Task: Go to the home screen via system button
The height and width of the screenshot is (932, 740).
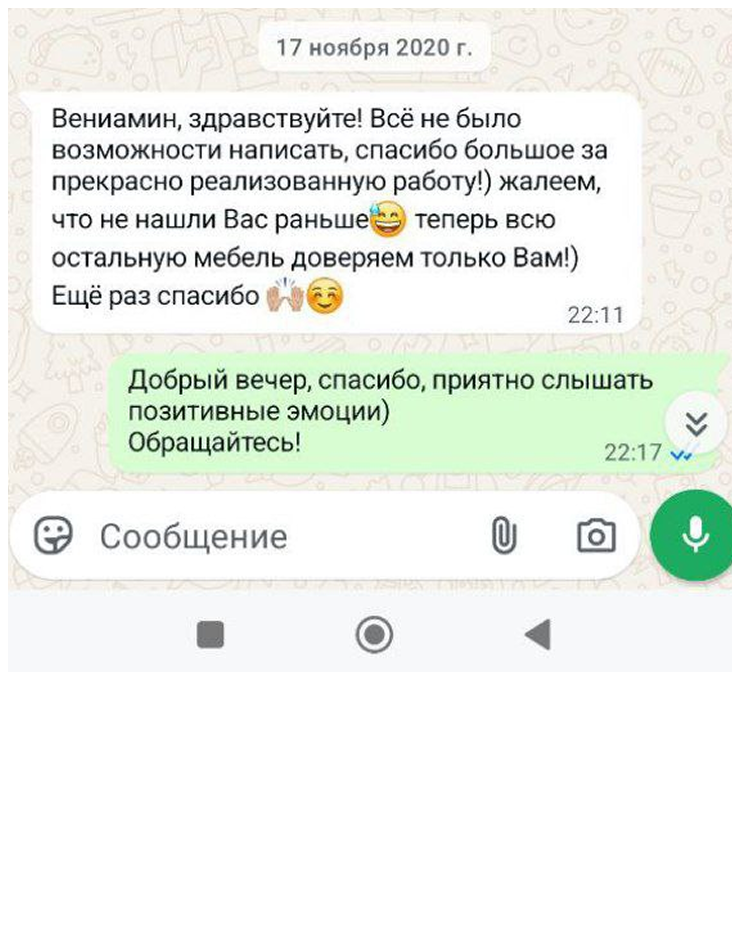Action: (374, 634)
